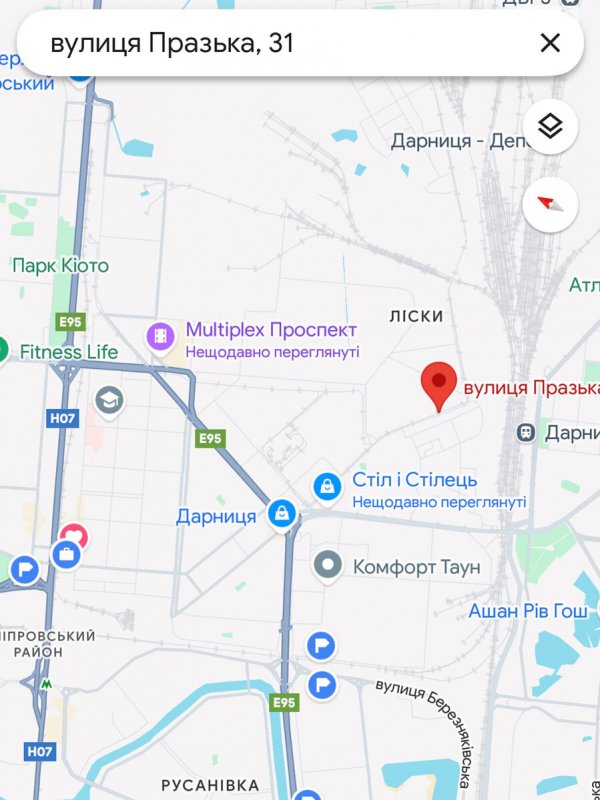This screenshot has height=800, width=600.
Task: Open the Комфорт Таун place marker
Action: [328, 566]
